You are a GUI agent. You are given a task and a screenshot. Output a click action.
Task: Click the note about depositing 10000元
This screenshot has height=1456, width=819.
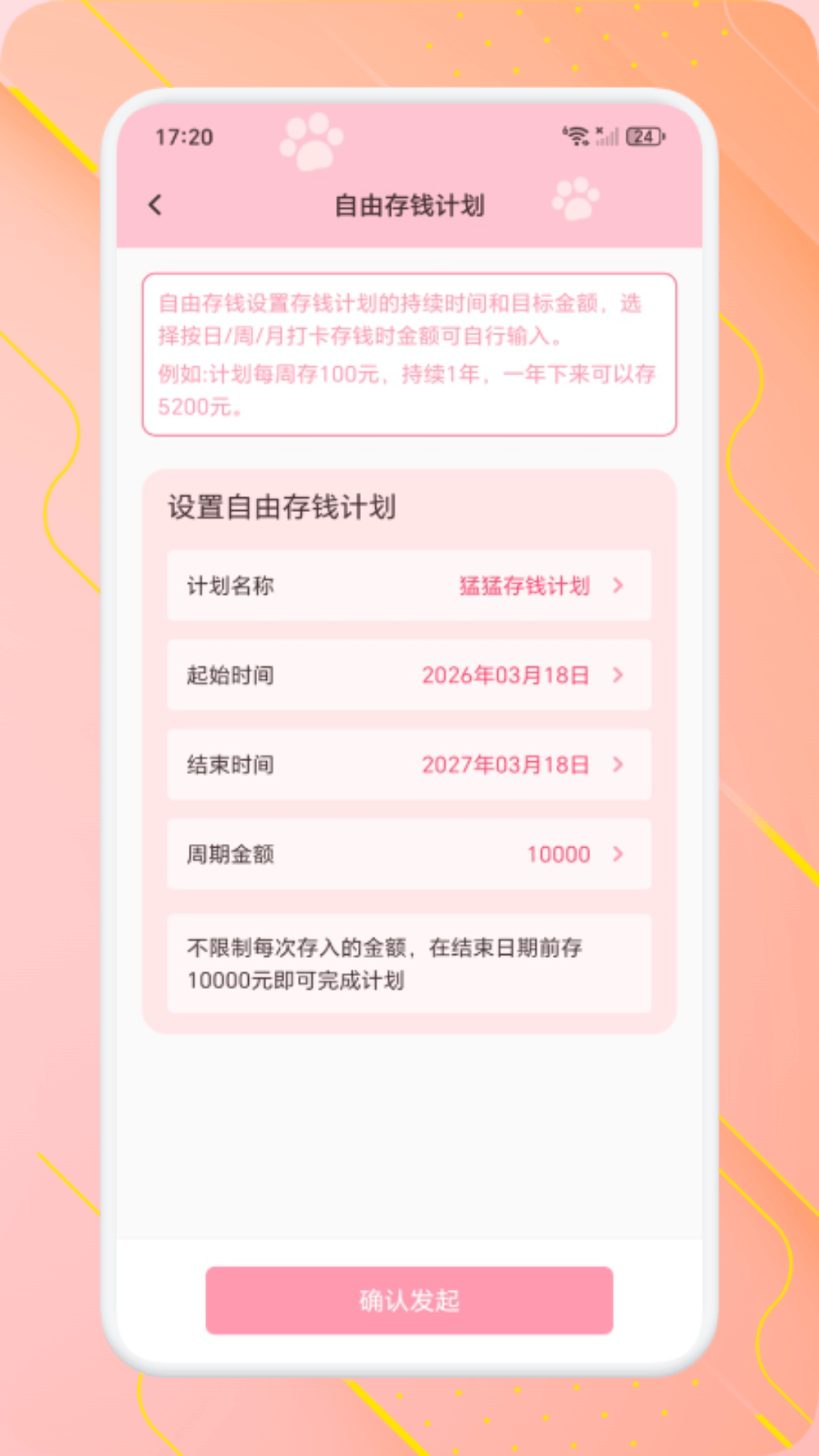pos(409,963)
